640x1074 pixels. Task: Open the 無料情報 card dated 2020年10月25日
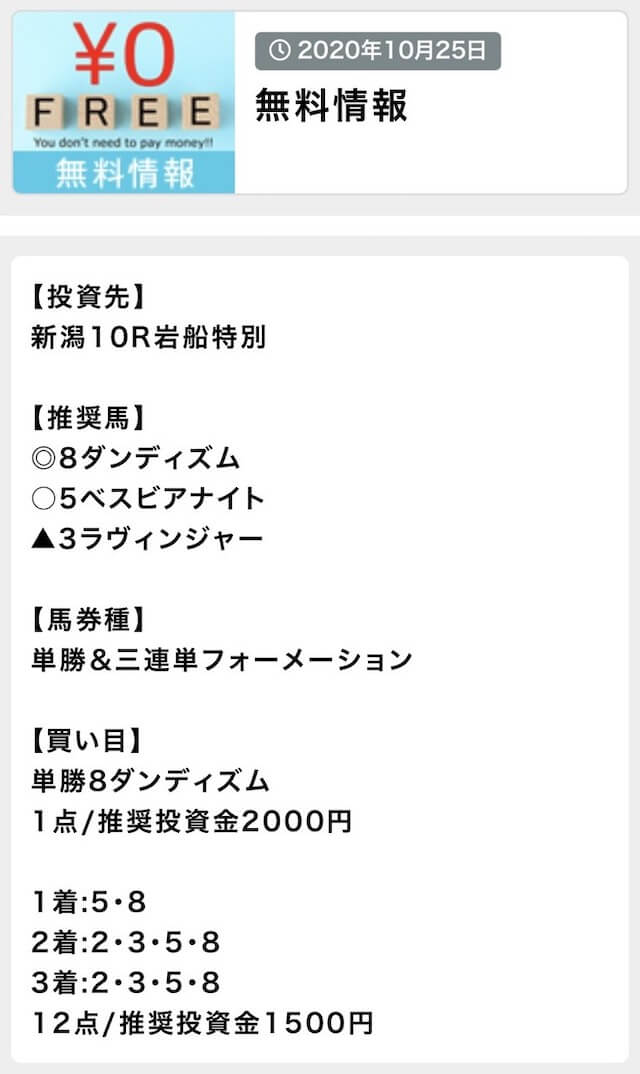coord(320,103)
